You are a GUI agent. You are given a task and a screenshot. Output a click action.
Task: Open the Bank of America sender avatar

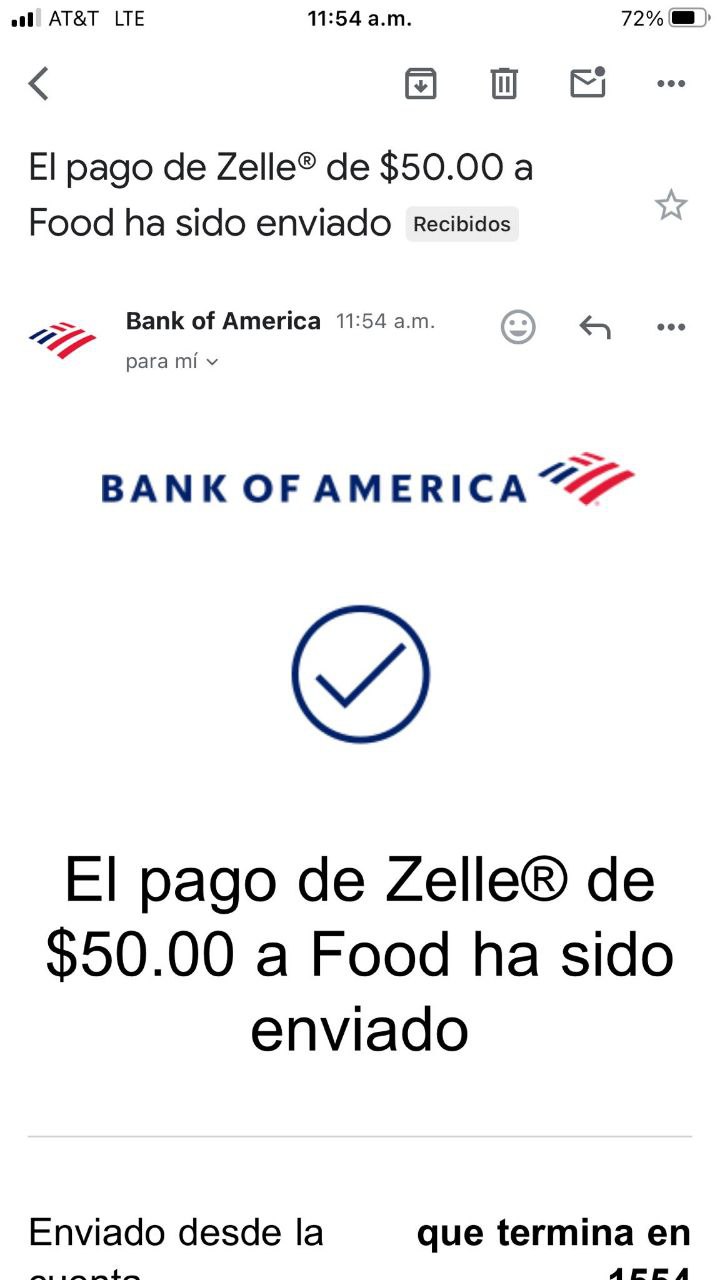63,340
